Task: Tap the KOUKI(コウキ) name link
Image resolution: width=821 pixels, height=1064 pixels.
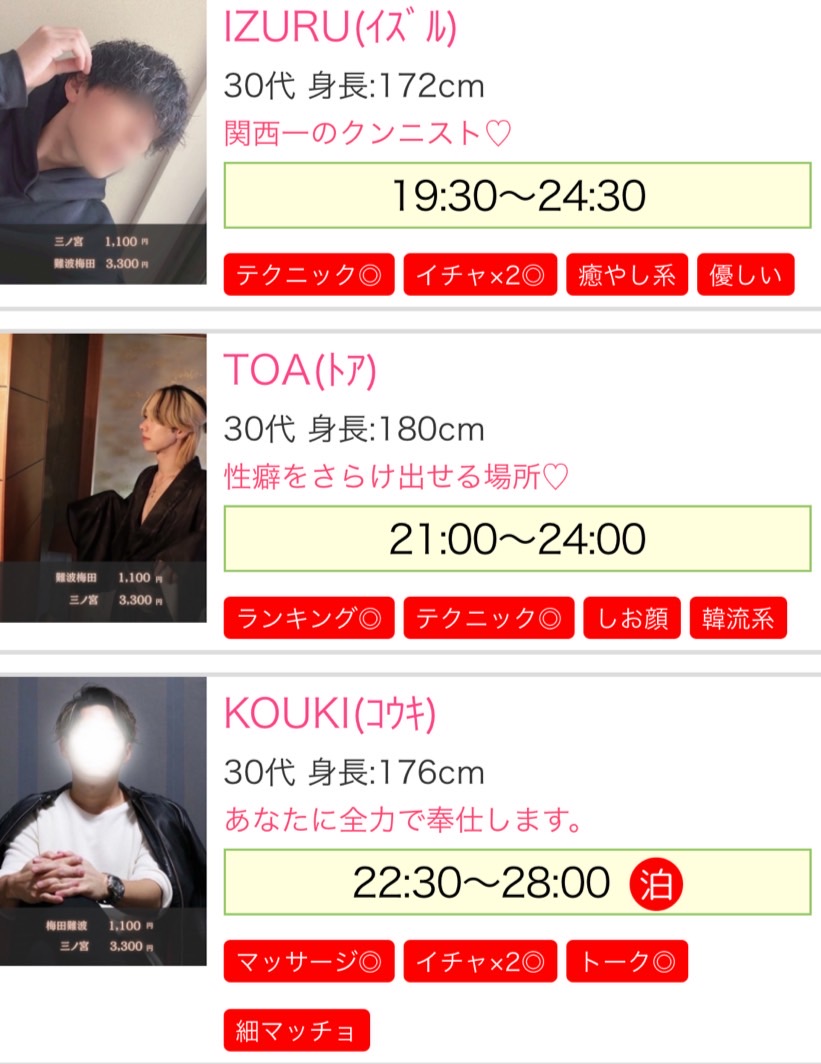Action: coord(330,713)
